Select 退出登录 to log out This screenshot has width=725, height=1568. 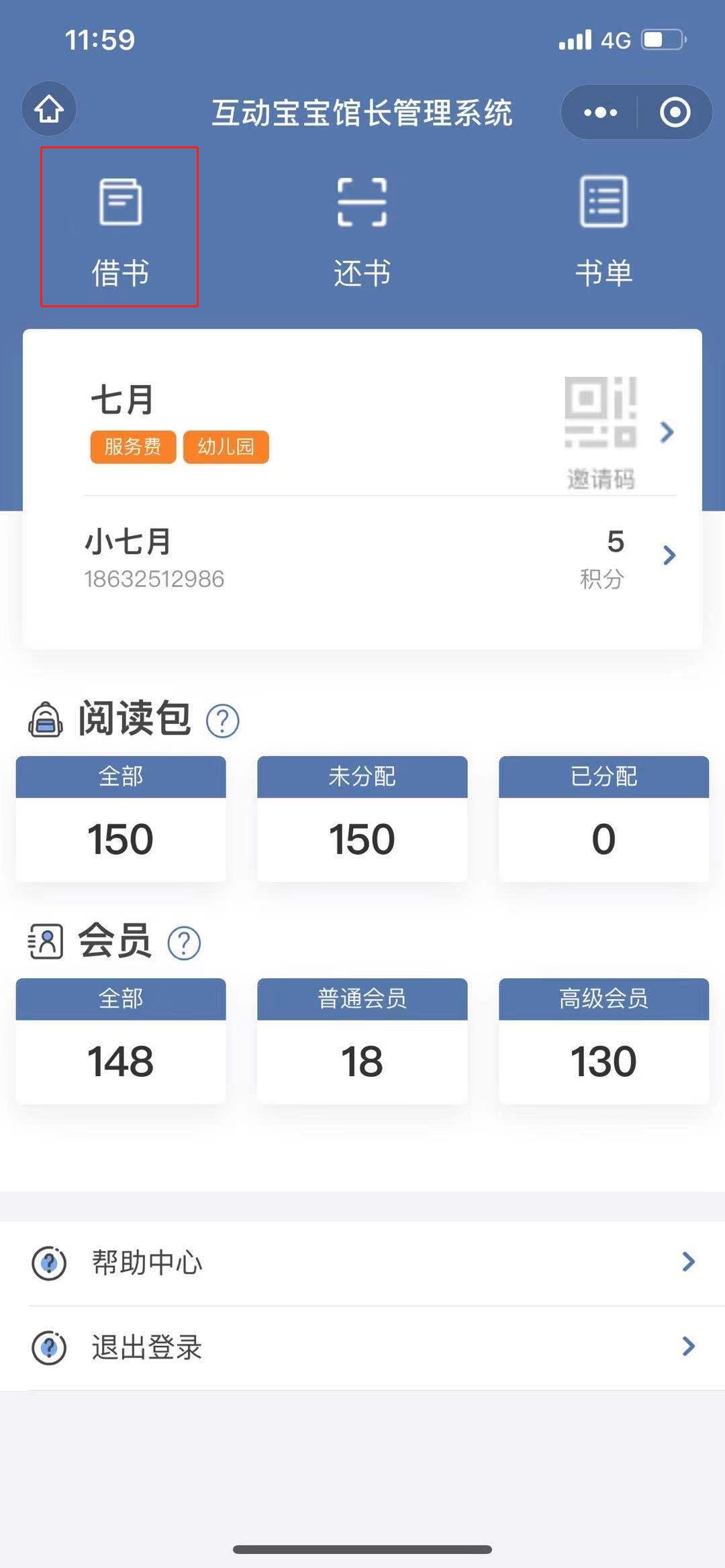tap(362, 1347)
